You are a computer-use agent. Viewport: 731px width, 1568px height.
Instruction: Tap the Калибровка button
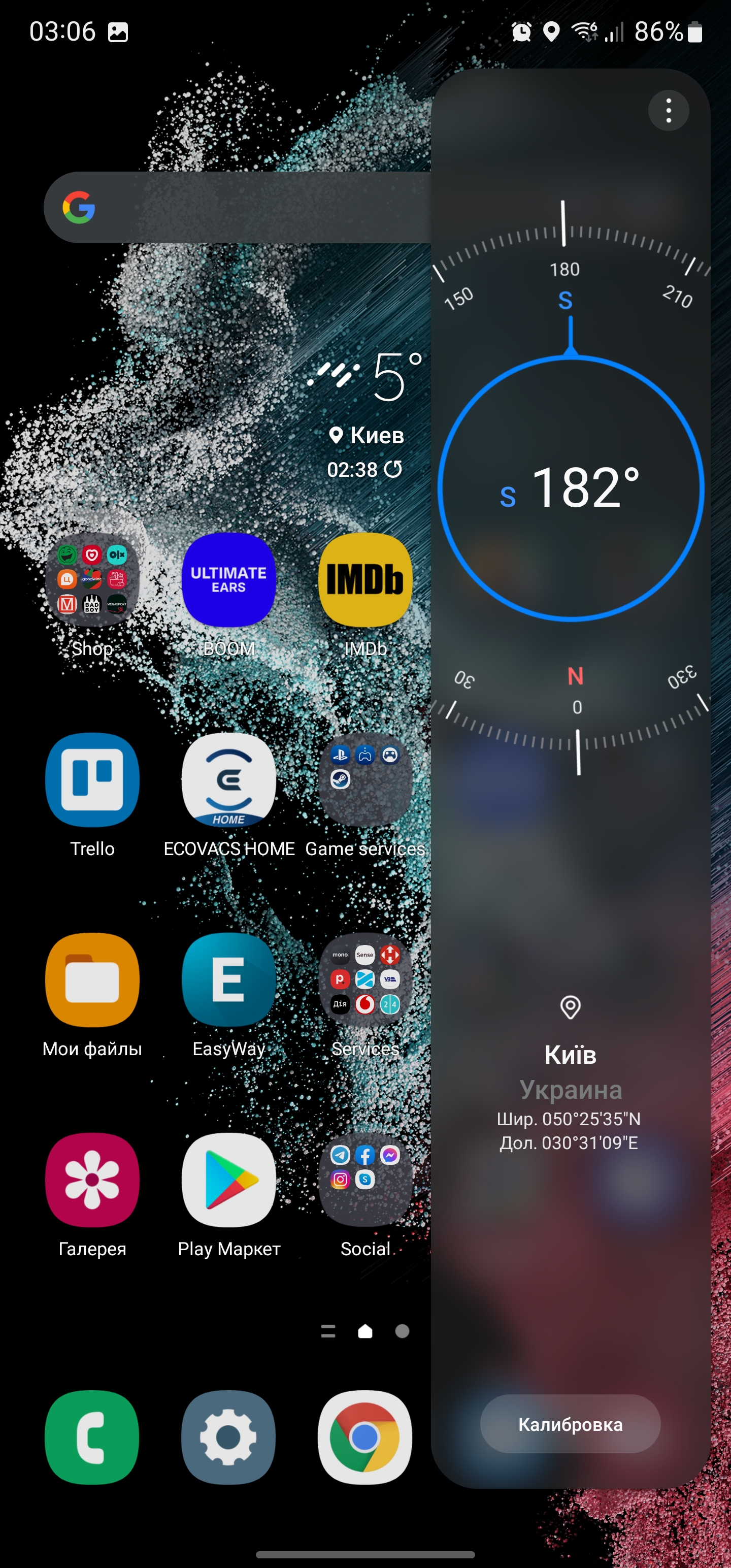[x=570, y=1424]
